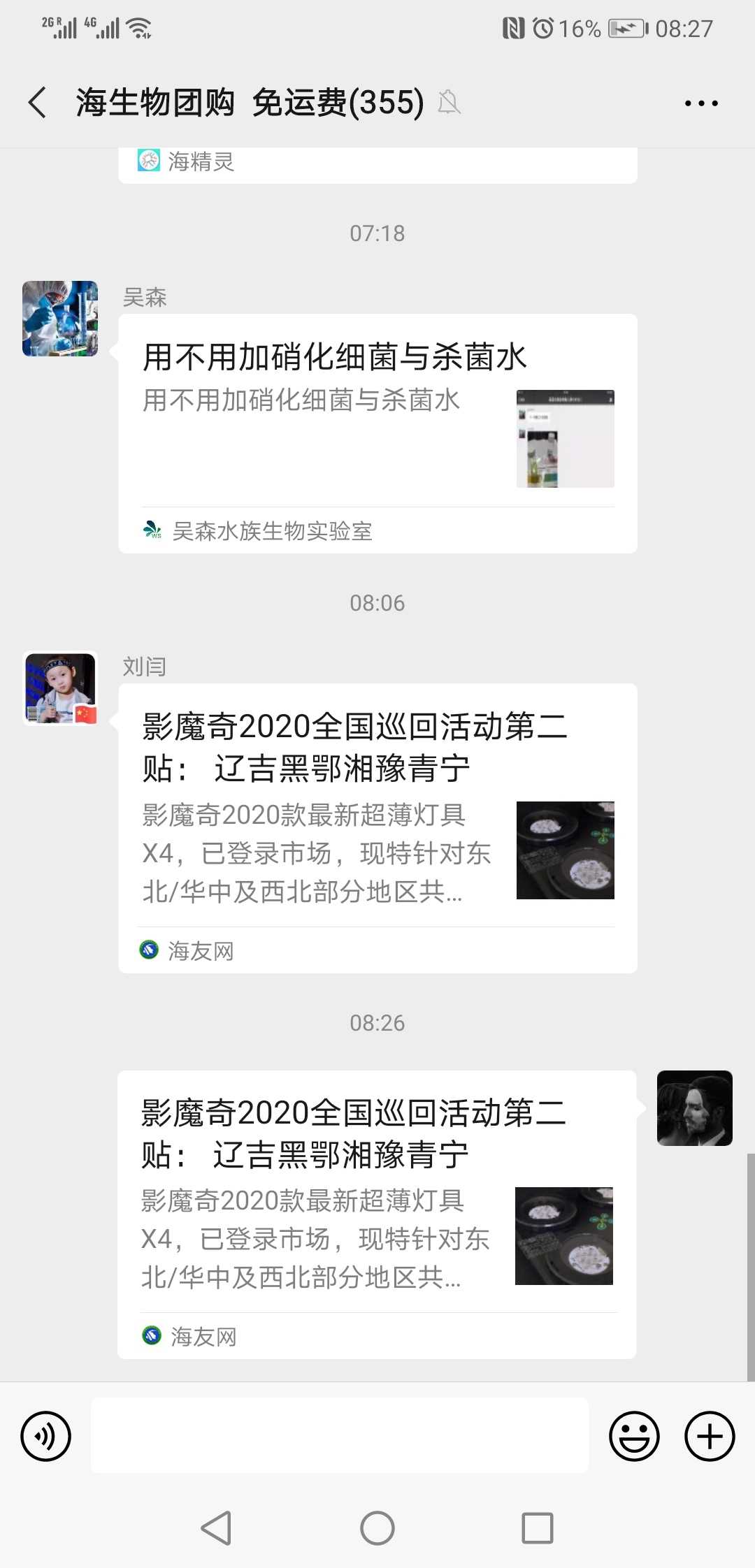The image size is (755, 1568).
Task: View 刘闫's profile avatar
Action: [60, 688]
